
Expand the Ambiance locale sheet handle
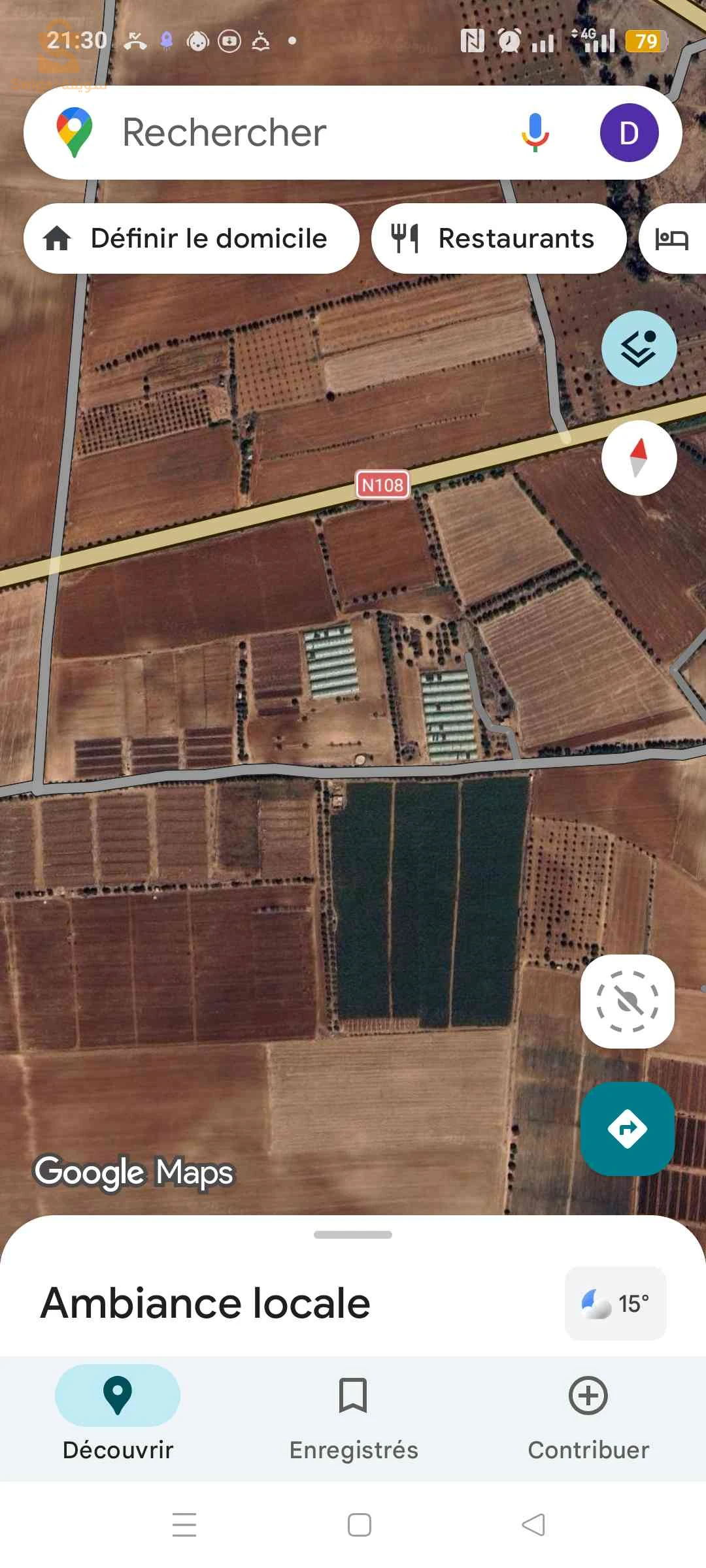click(353, 1235)
